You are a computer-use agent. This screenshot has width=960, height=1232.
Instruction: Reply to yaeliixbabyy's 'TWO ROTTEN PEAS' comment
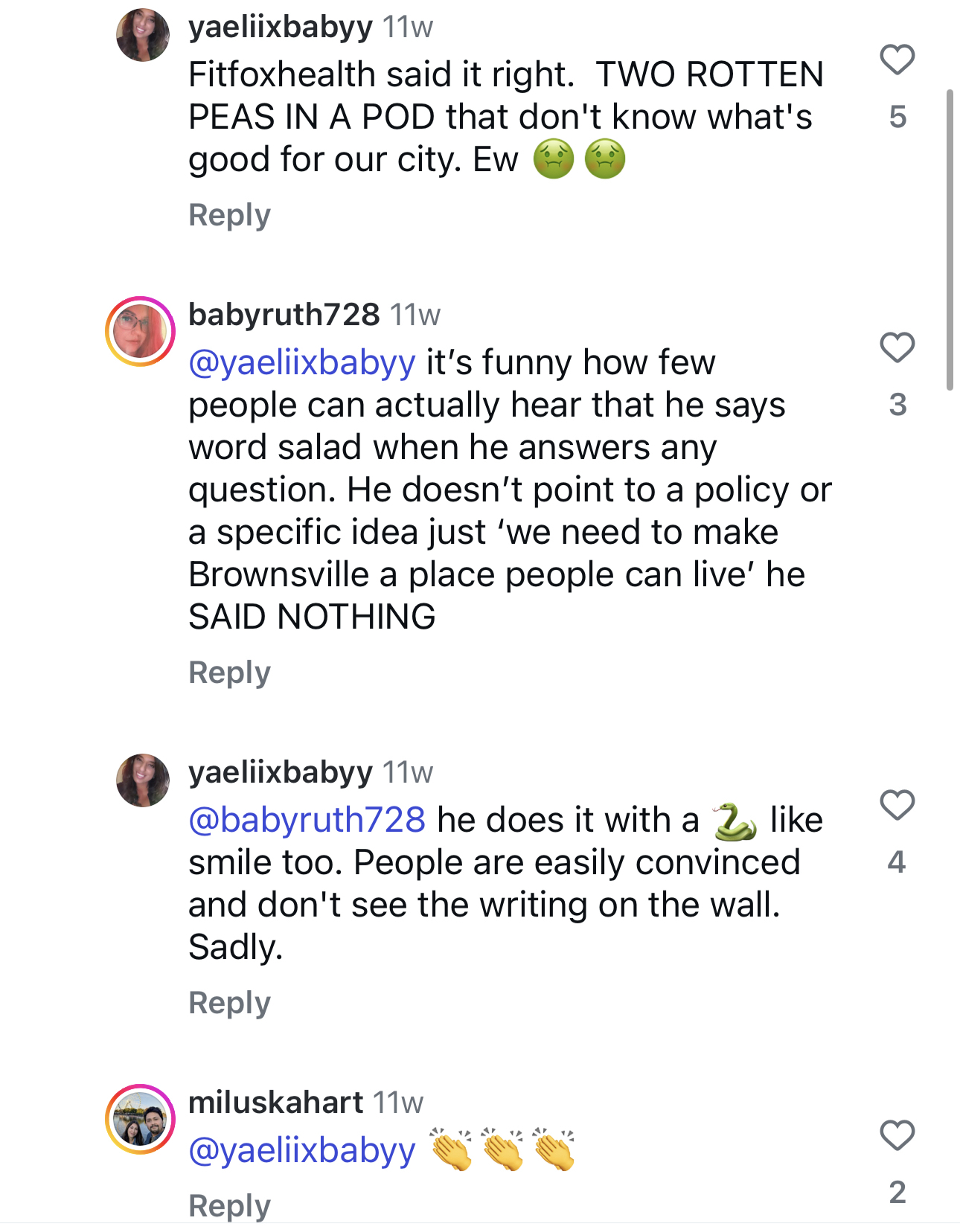click(x=229, y=215)
